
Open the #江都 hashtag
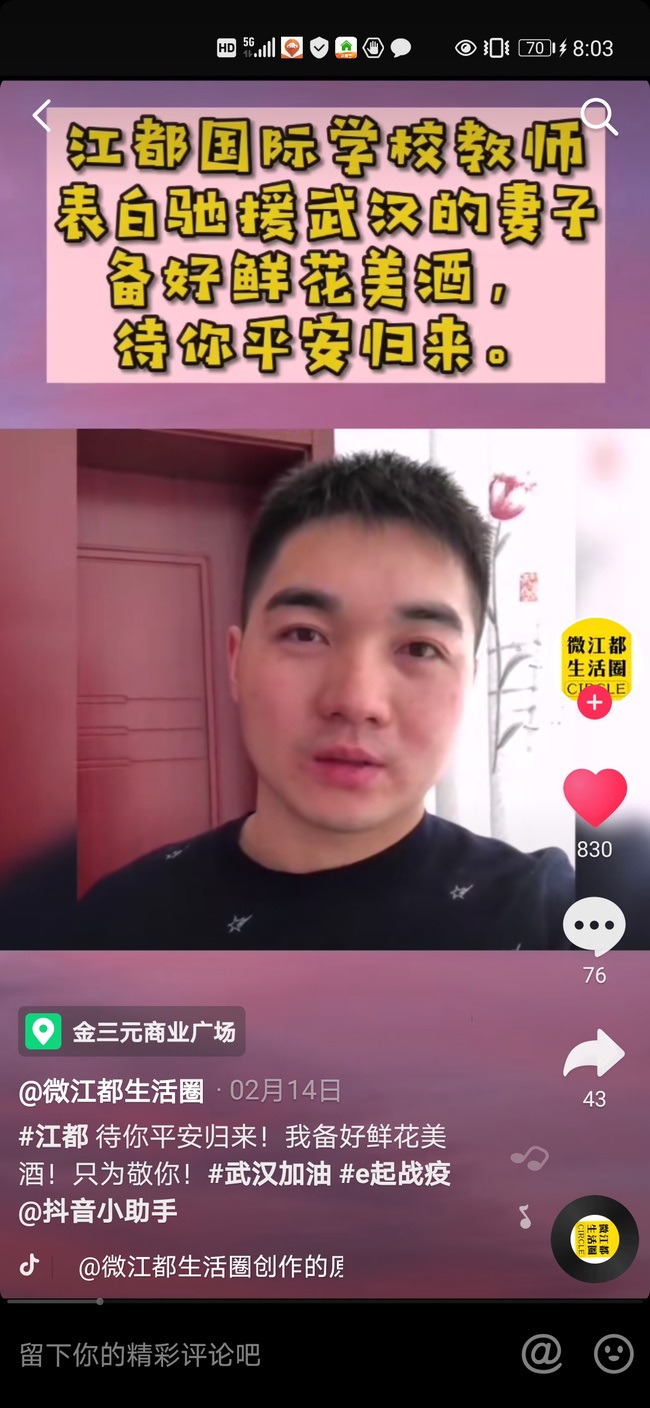point(53,1137)
